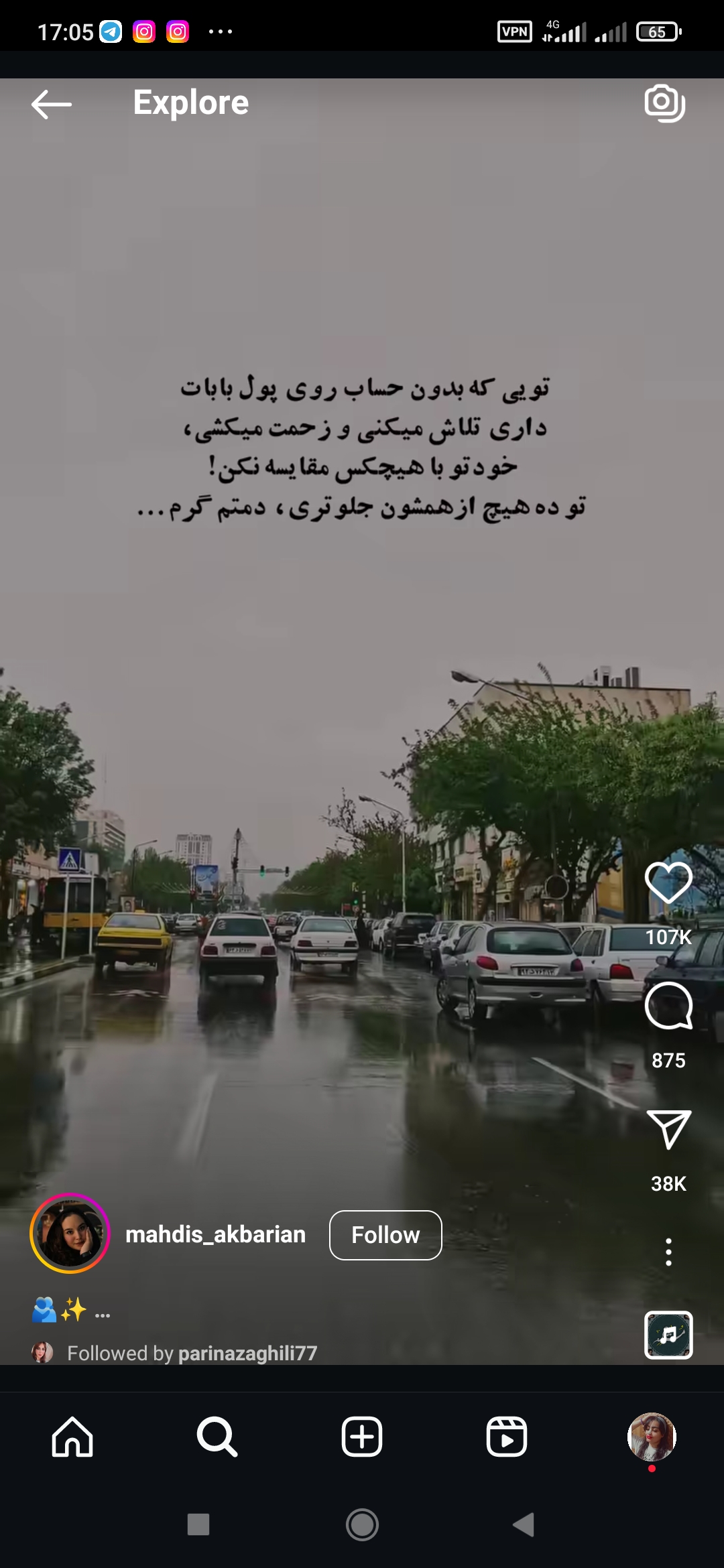Screen dimensions: 724x1568
Task: Switch to the Home tab
Action: pos(72,1437)
